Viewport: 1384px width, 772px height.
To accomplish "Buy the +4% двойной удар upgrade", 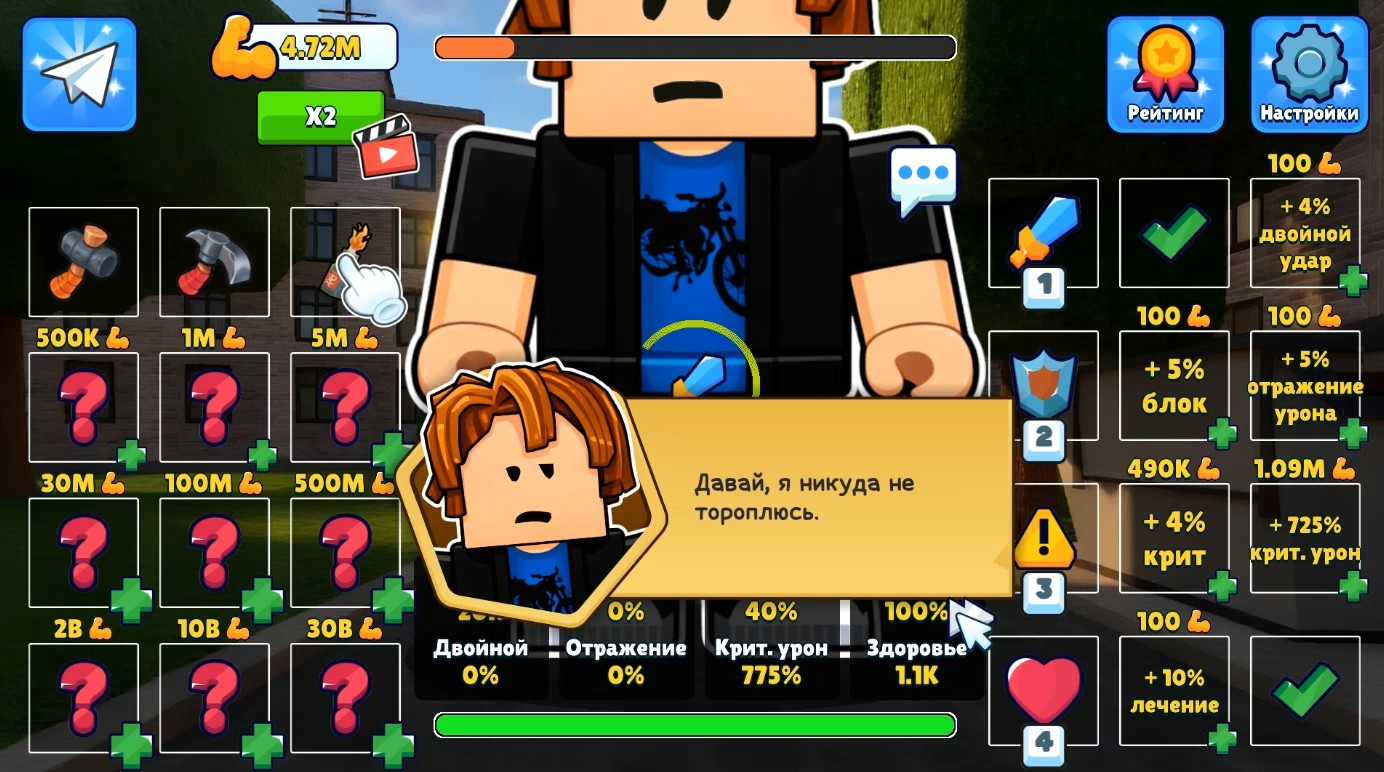I will 1305,234.
